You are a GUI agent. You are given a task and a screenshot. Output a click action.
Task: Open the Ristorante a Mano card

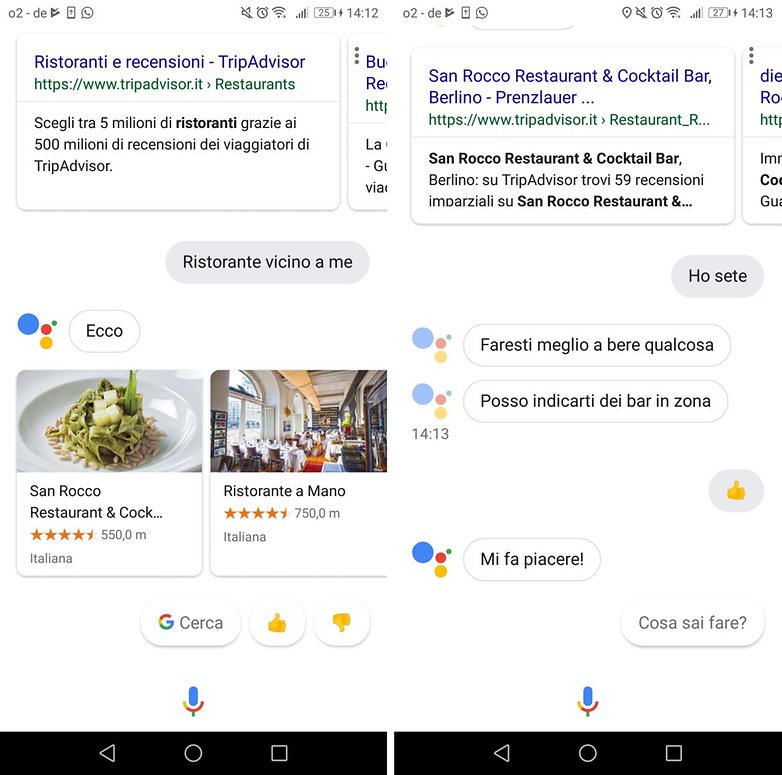tap(298, 472)
